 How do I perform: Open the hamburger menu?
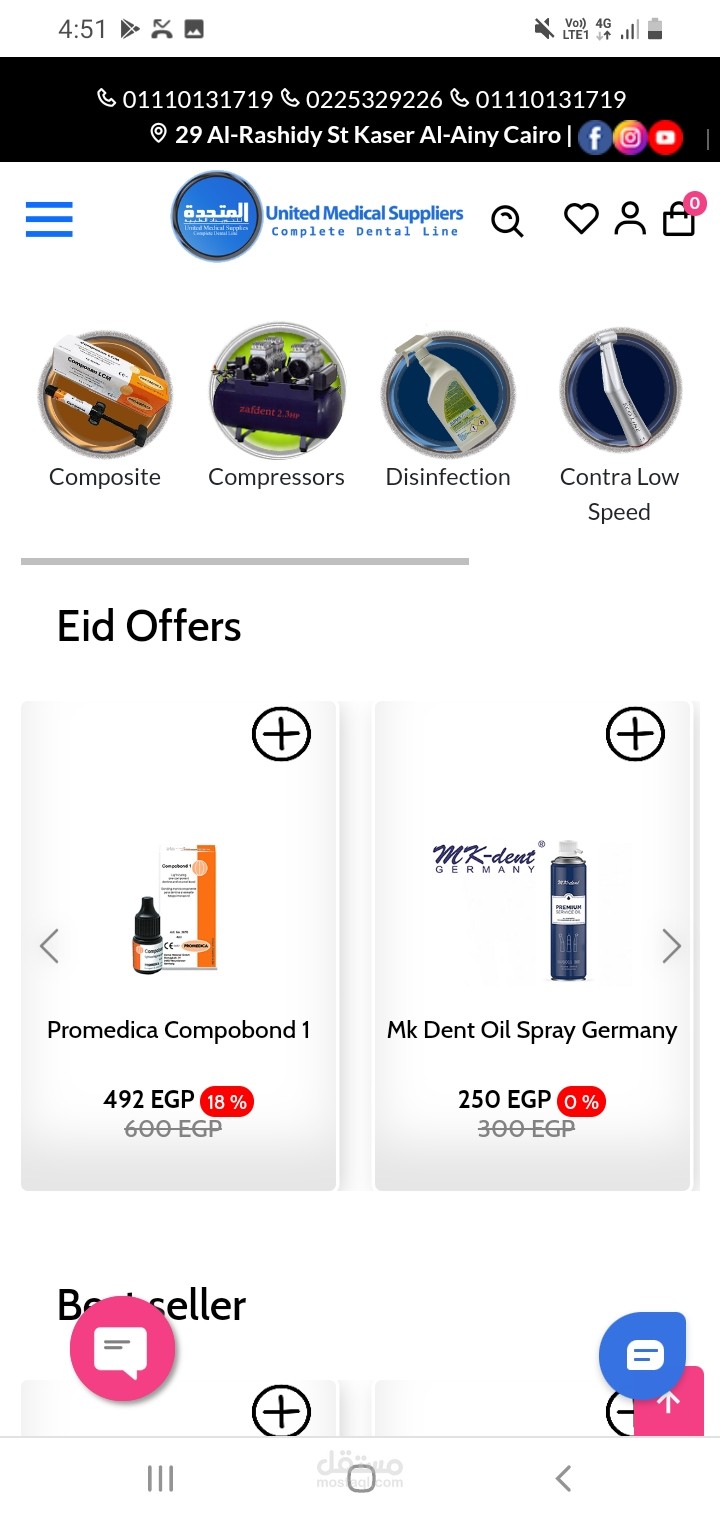click(49, 218)
